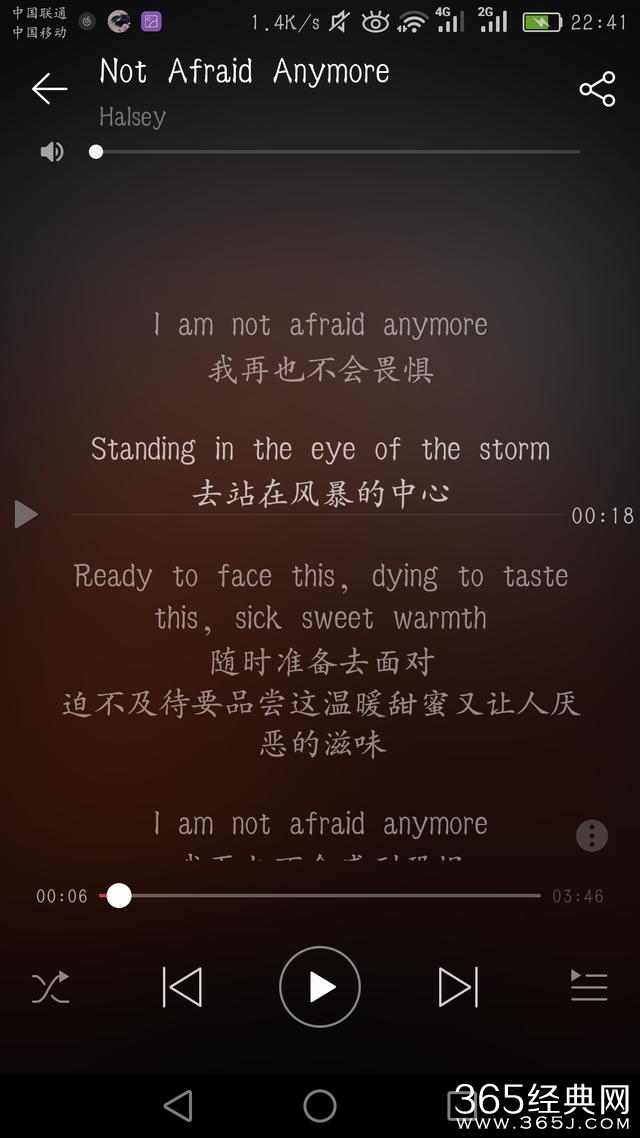This screenshot has width=640, height=1138.
Task: Skip to the next track
Action: (x=458, y=987)
